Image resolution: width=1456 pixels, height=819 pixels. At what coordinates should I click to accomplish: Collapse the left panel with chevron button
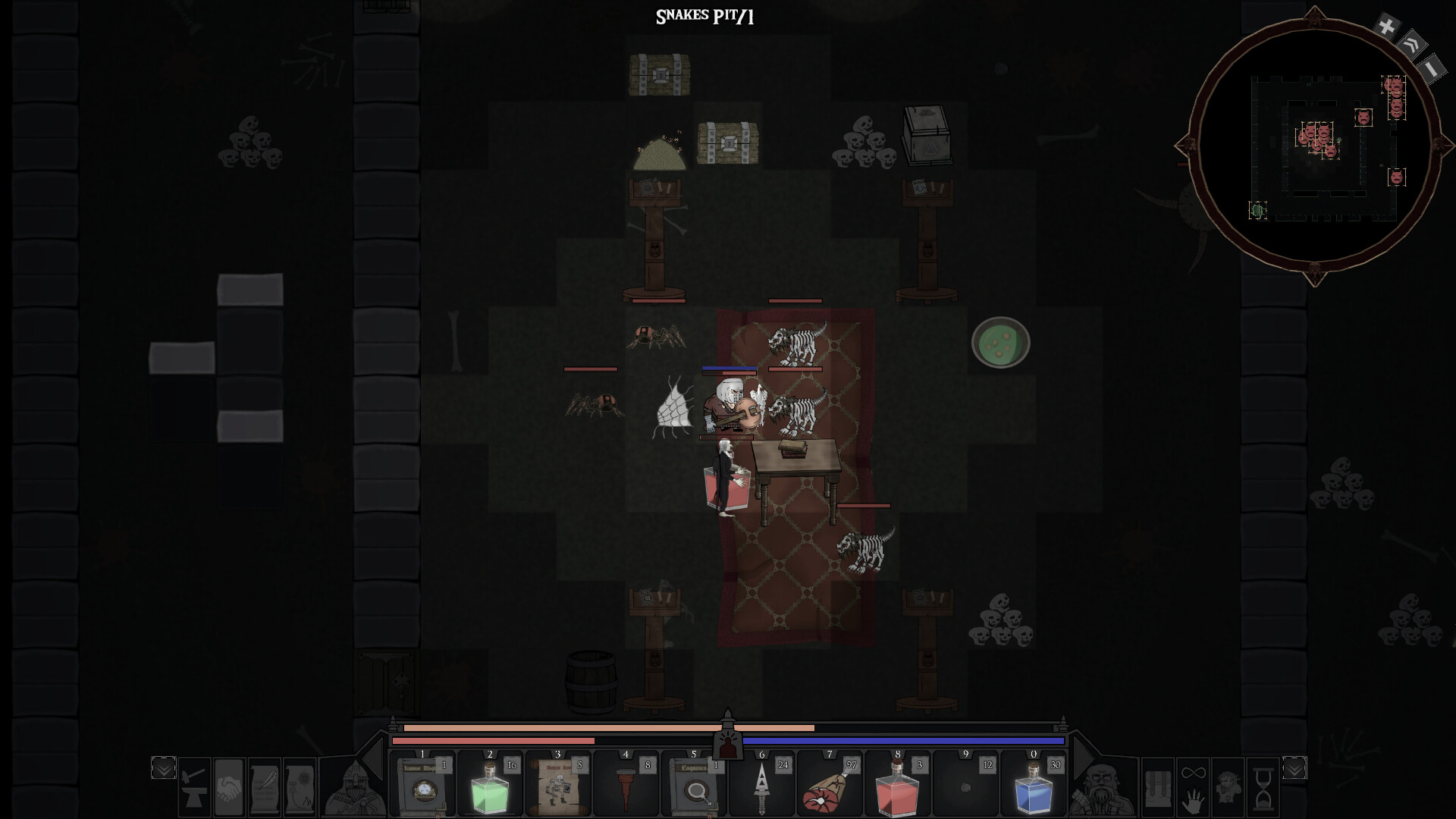tap(163, 767)
